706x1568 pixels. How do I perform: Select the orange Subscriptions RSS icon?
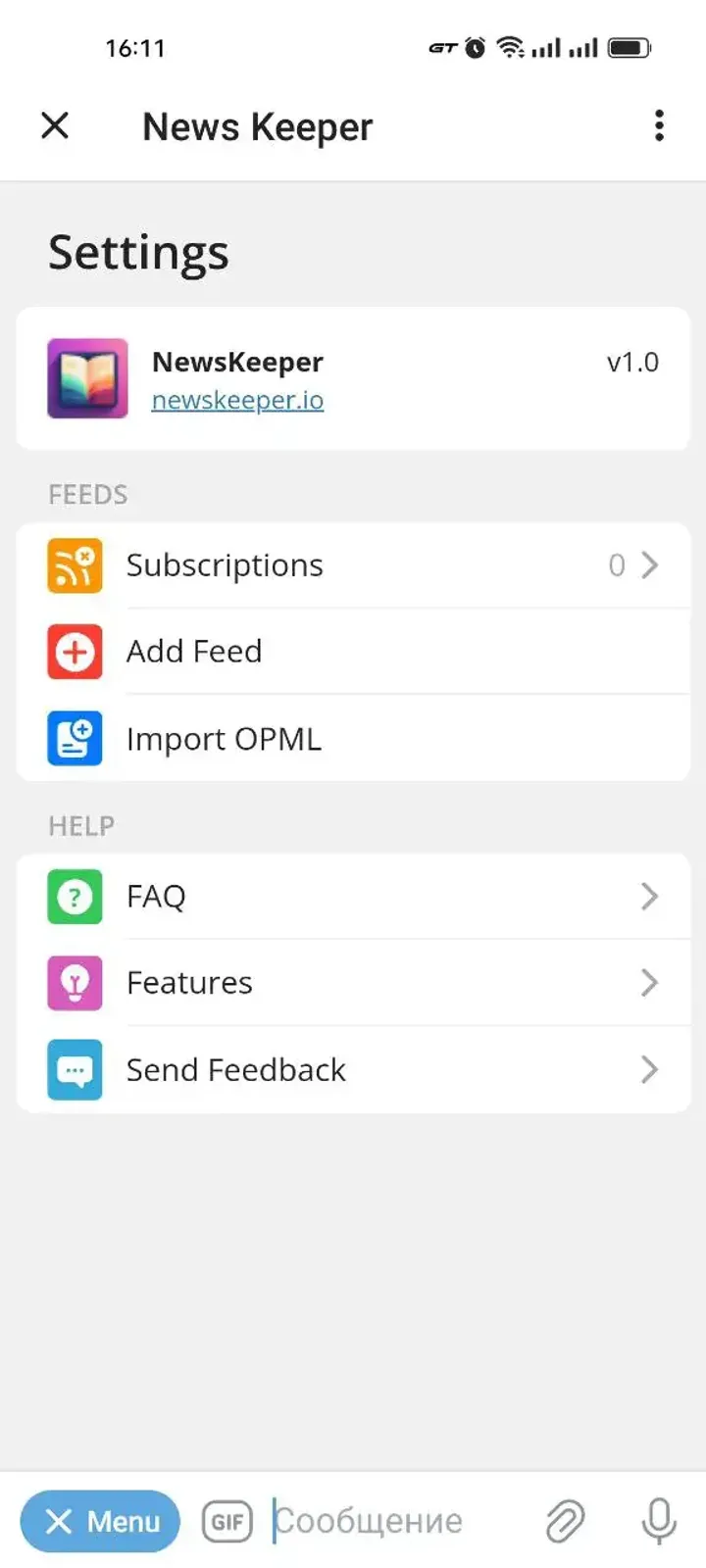[x=74, y=564]
